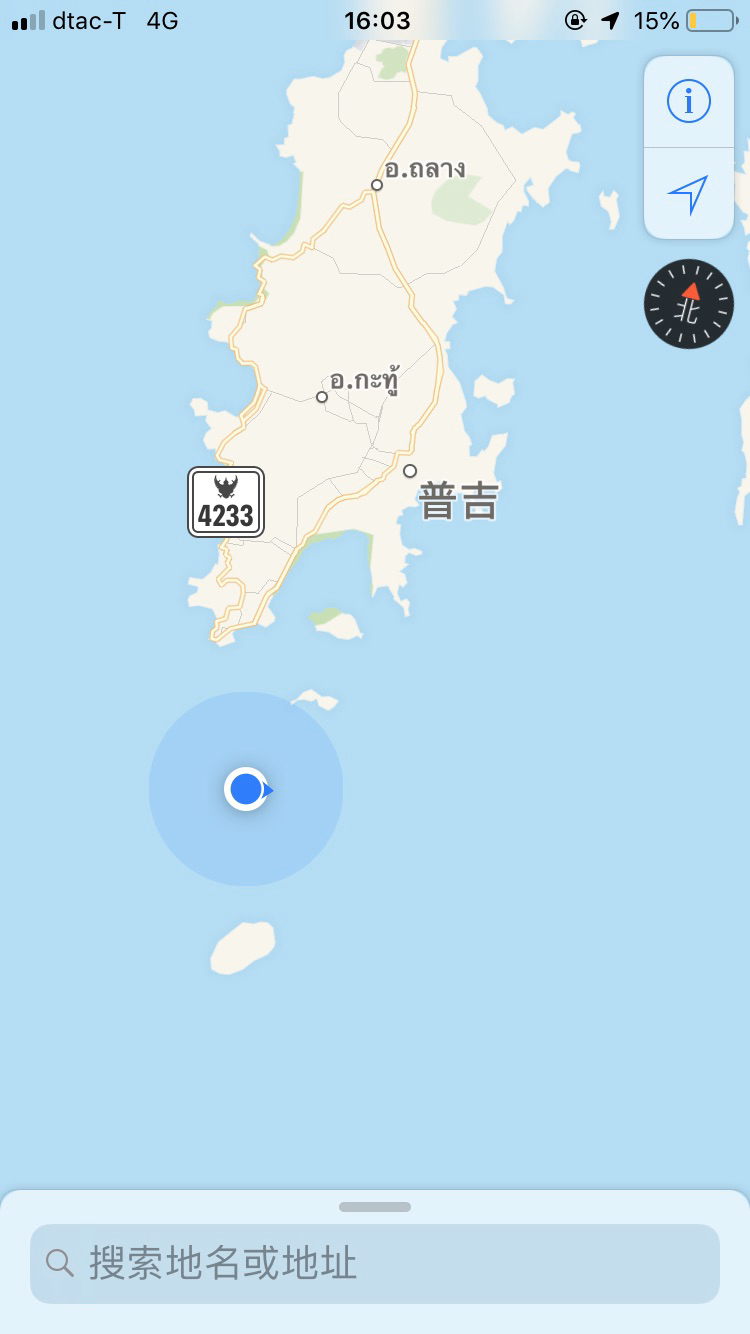Tap the compass to reset north
The width and height of the screenshot is (750, 1334).
pos(688,304)
